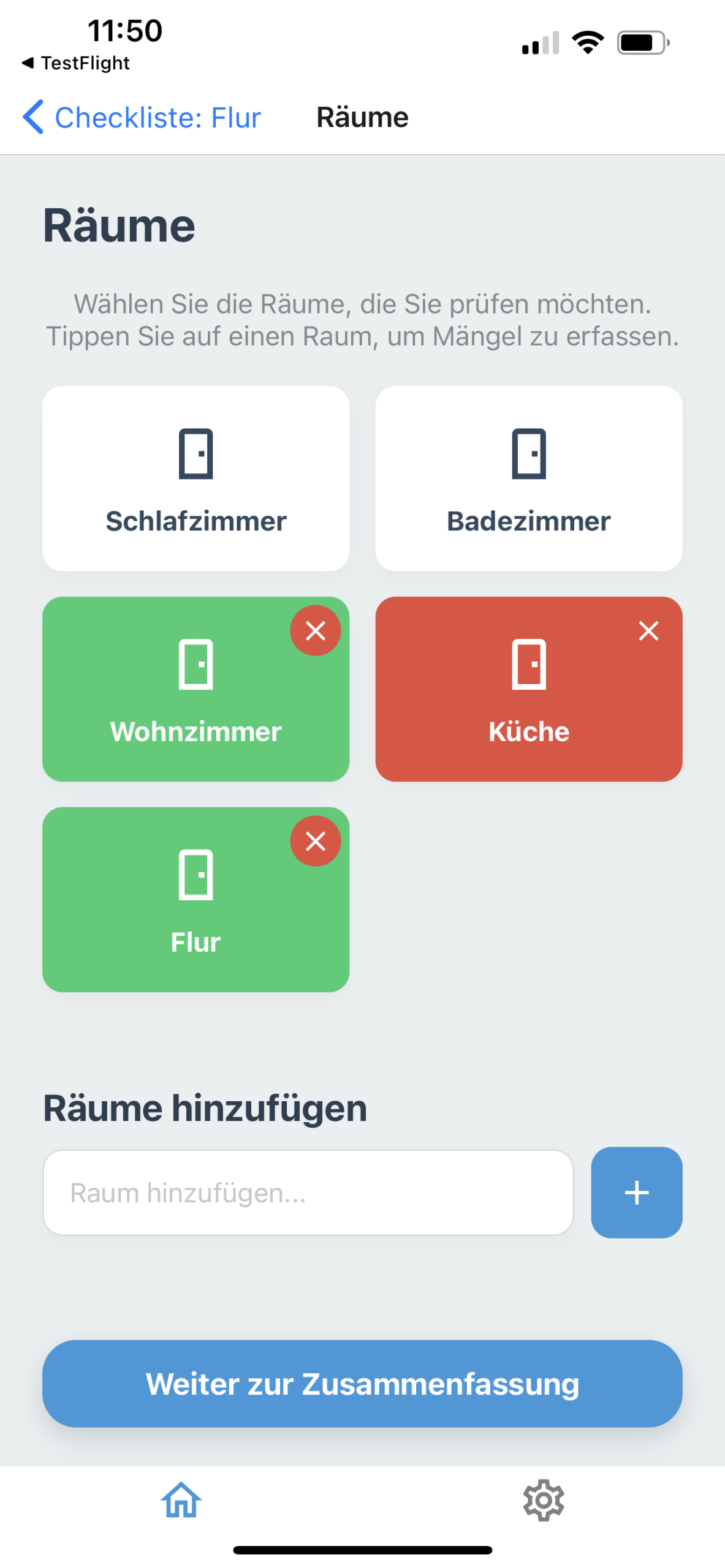Open the home screen via house icon
Image resolution: width=725 pixels, height=1568 pixels.
click(181, 1501)
